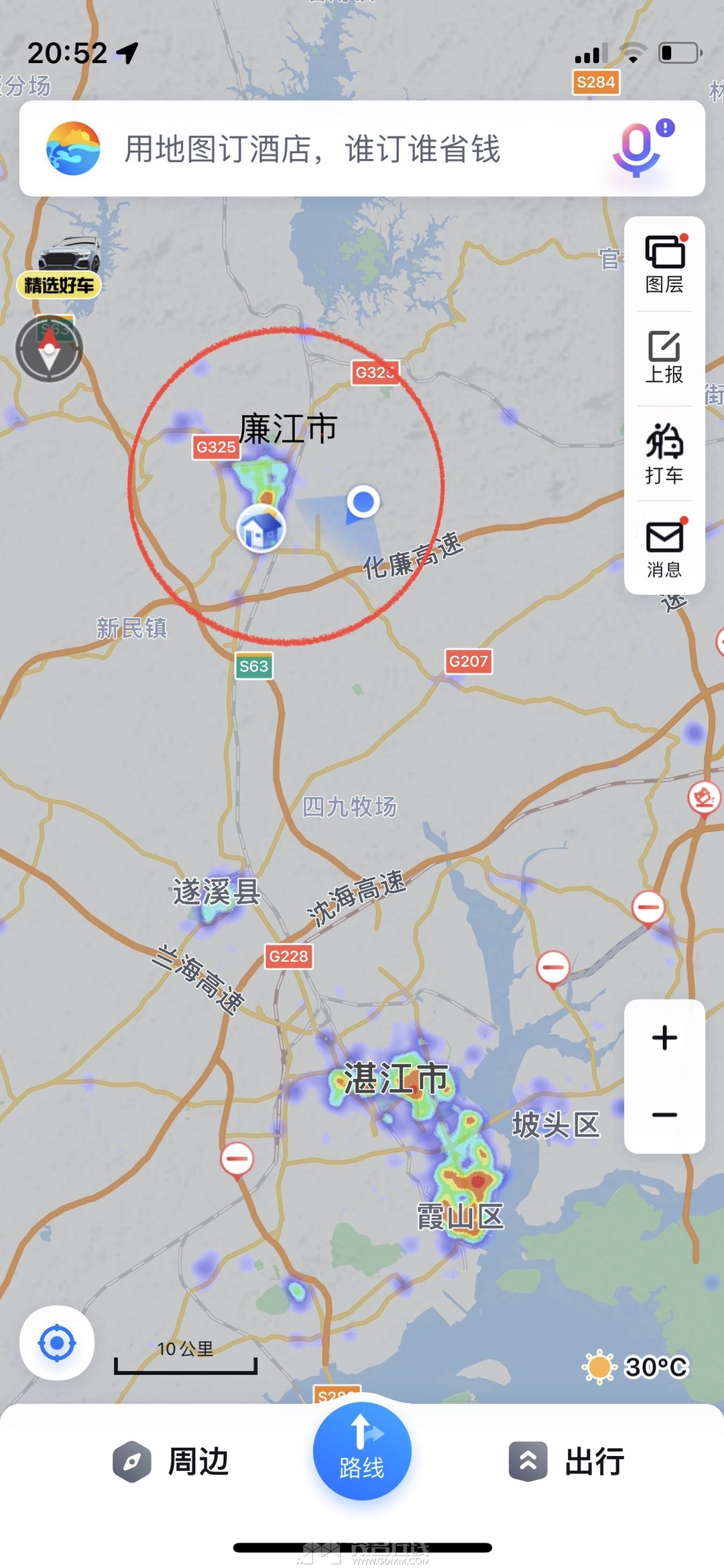Open the user avatar profile
Viewport: 724px width, 1568px height.
(73, 149)
